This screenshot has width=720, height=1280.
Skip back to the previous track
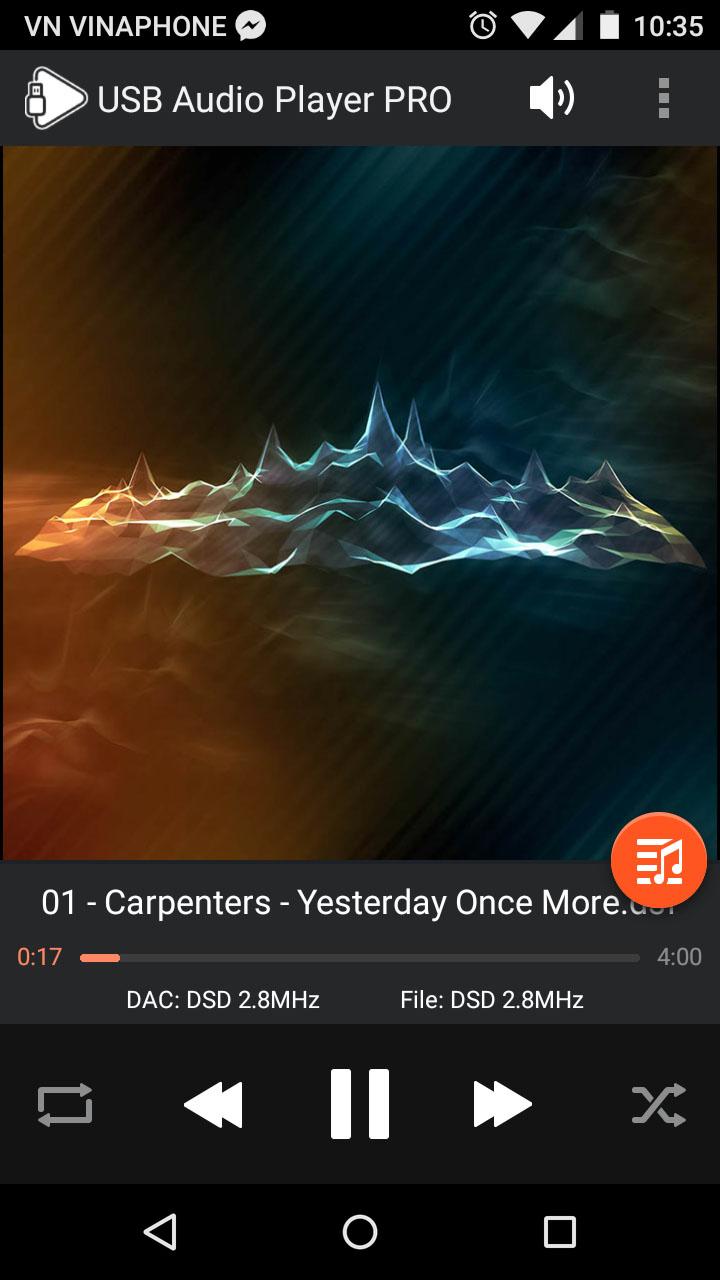click(213, 1104)
